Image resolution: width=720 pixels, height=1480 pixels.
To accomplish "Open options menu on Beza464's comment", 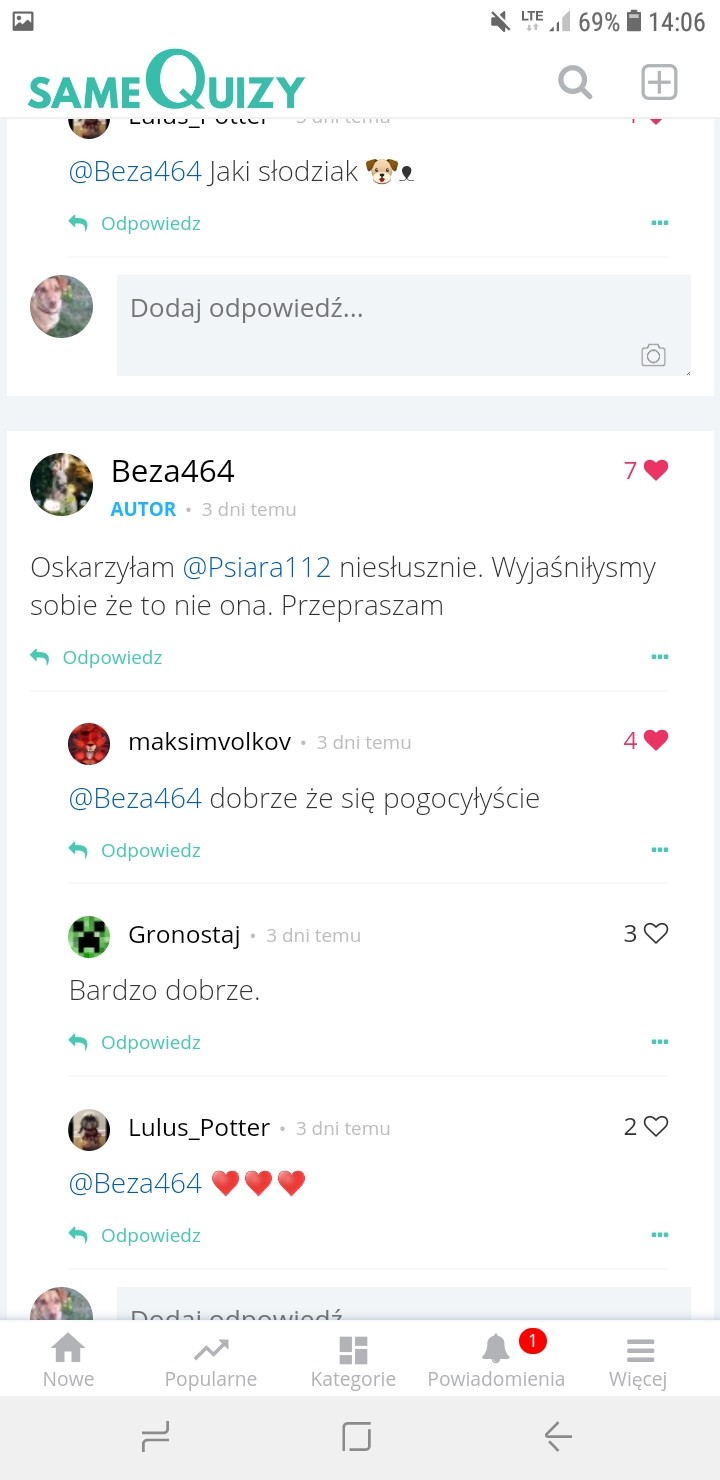I will [659, 657].
